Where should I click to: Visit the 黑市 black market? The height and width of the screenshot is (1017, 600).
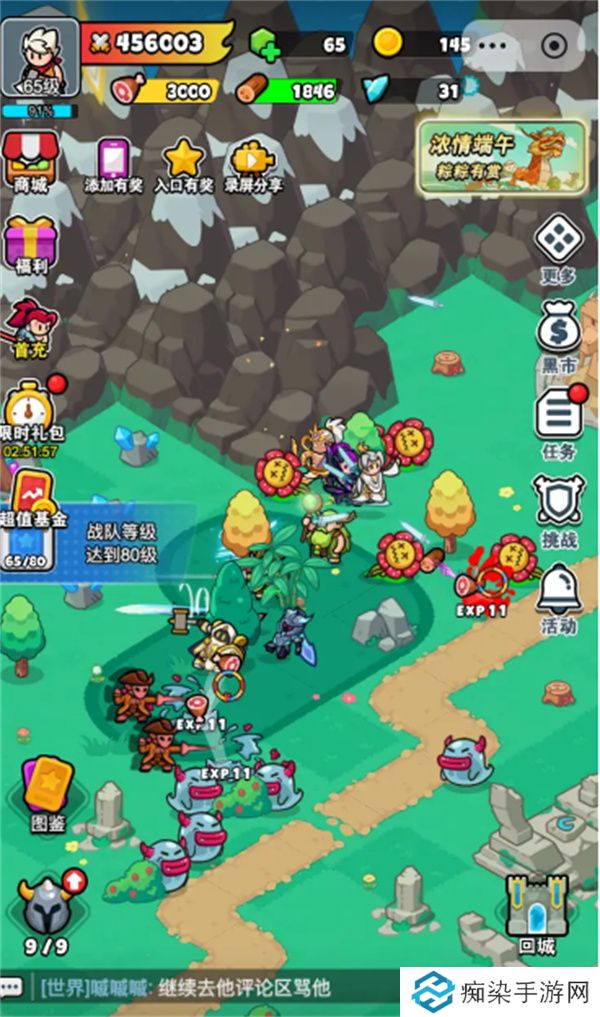tap(558, 333)
